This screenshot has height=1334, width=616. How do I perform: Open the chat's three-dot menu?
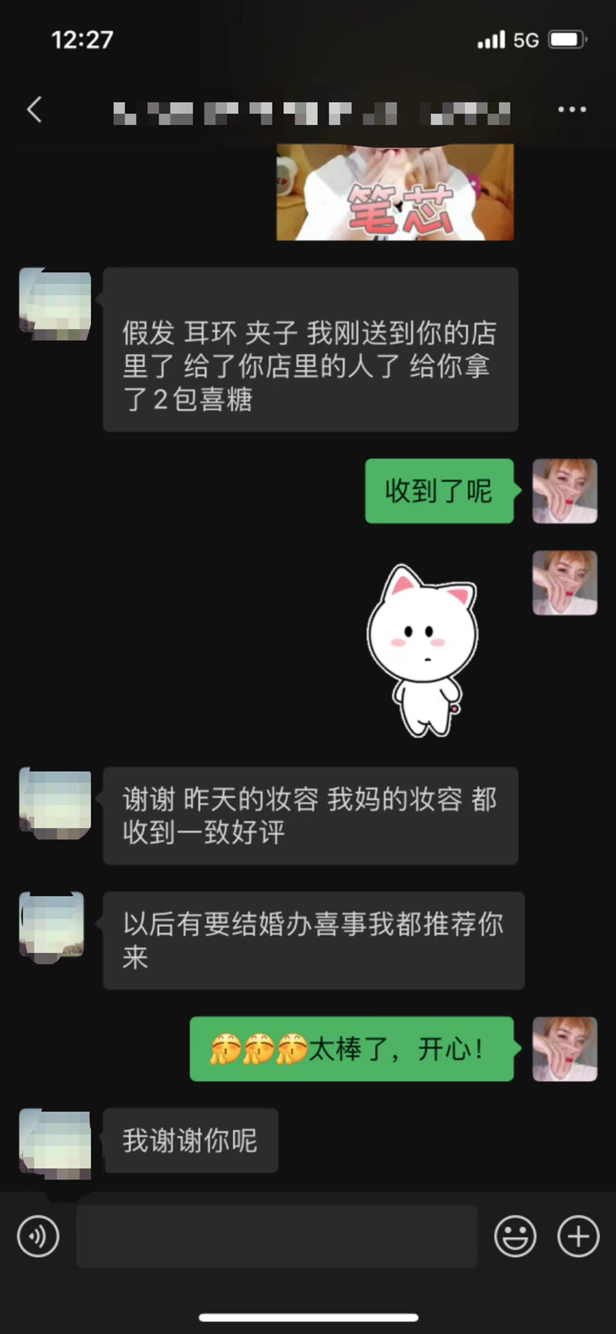[x=572, y=110]
